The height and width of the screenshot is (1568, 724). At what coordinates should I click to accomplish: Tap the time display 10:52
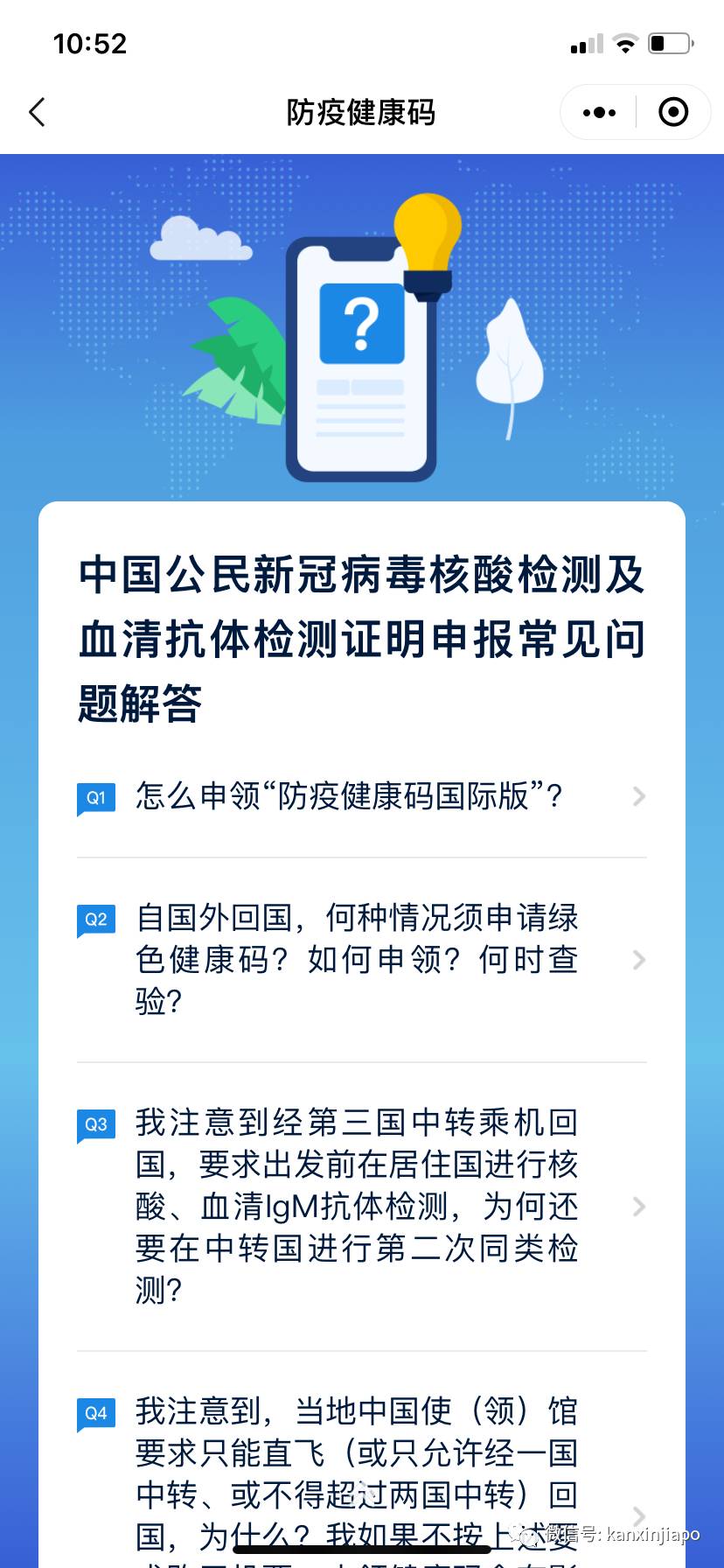[x=90, y=43]
